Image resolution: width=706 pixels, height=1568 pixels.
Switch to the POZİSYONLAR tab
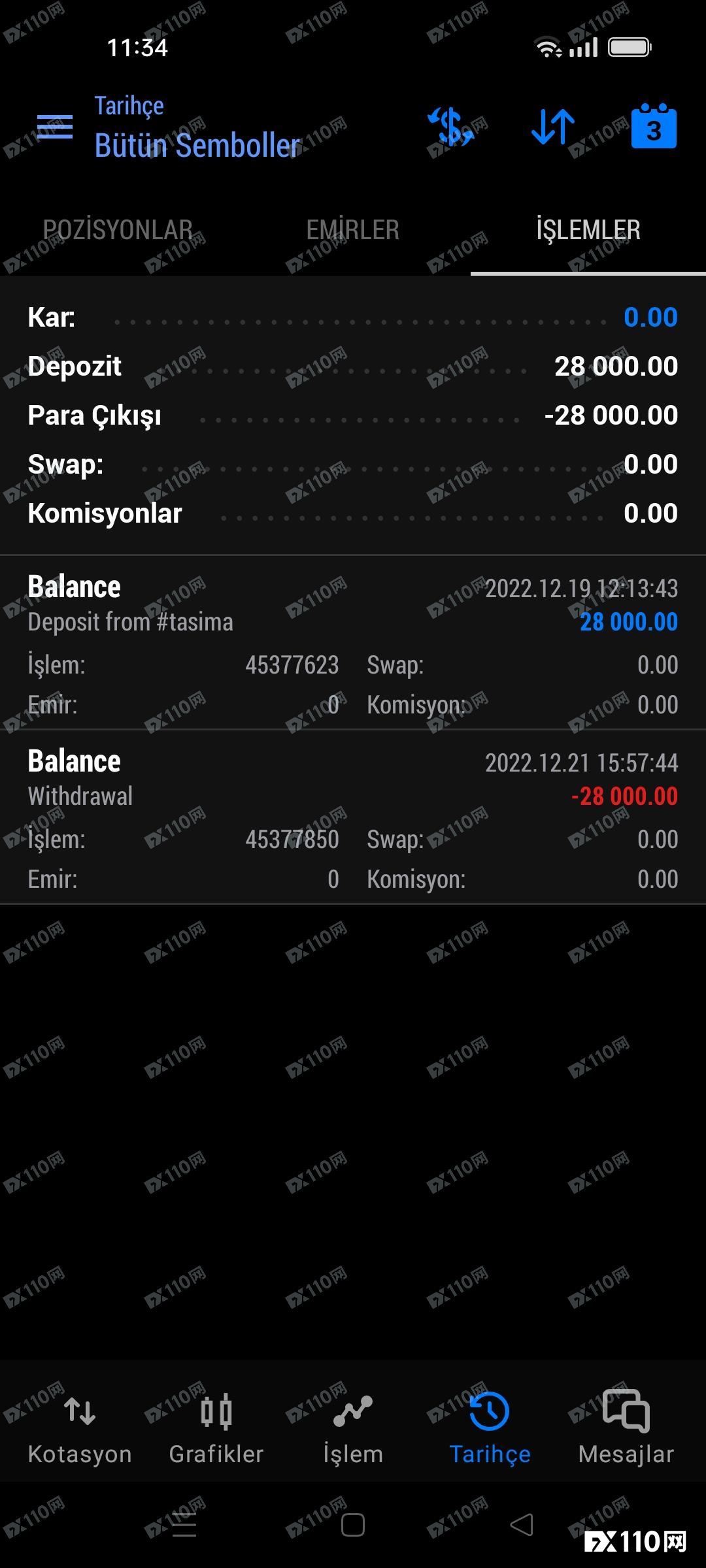click(x=118, y=230)
